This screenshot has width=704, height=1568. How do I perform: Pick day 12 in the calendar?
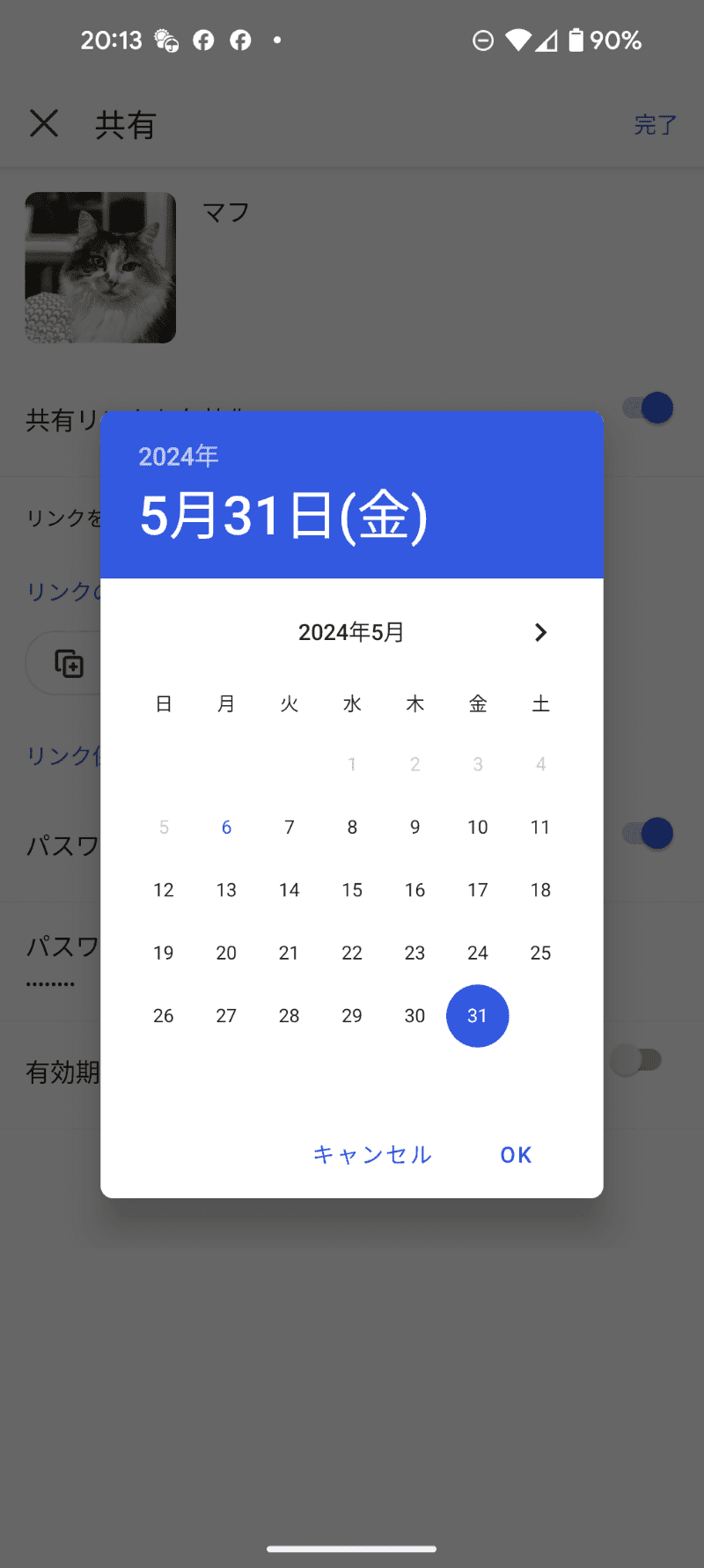pyautogui.click(x=164, y=890)
